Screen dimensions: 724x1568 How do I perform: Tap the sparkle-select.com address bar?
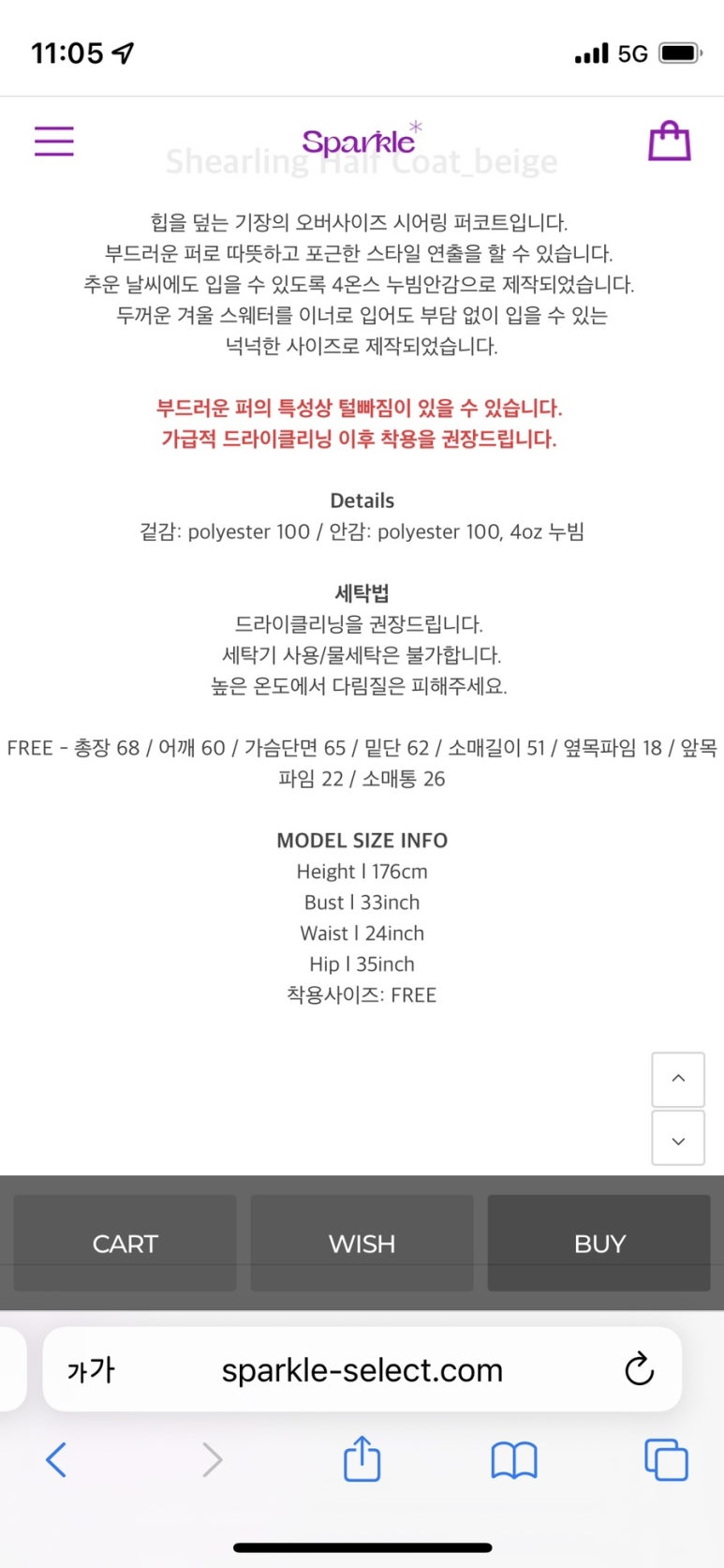tap(362, 1370)
